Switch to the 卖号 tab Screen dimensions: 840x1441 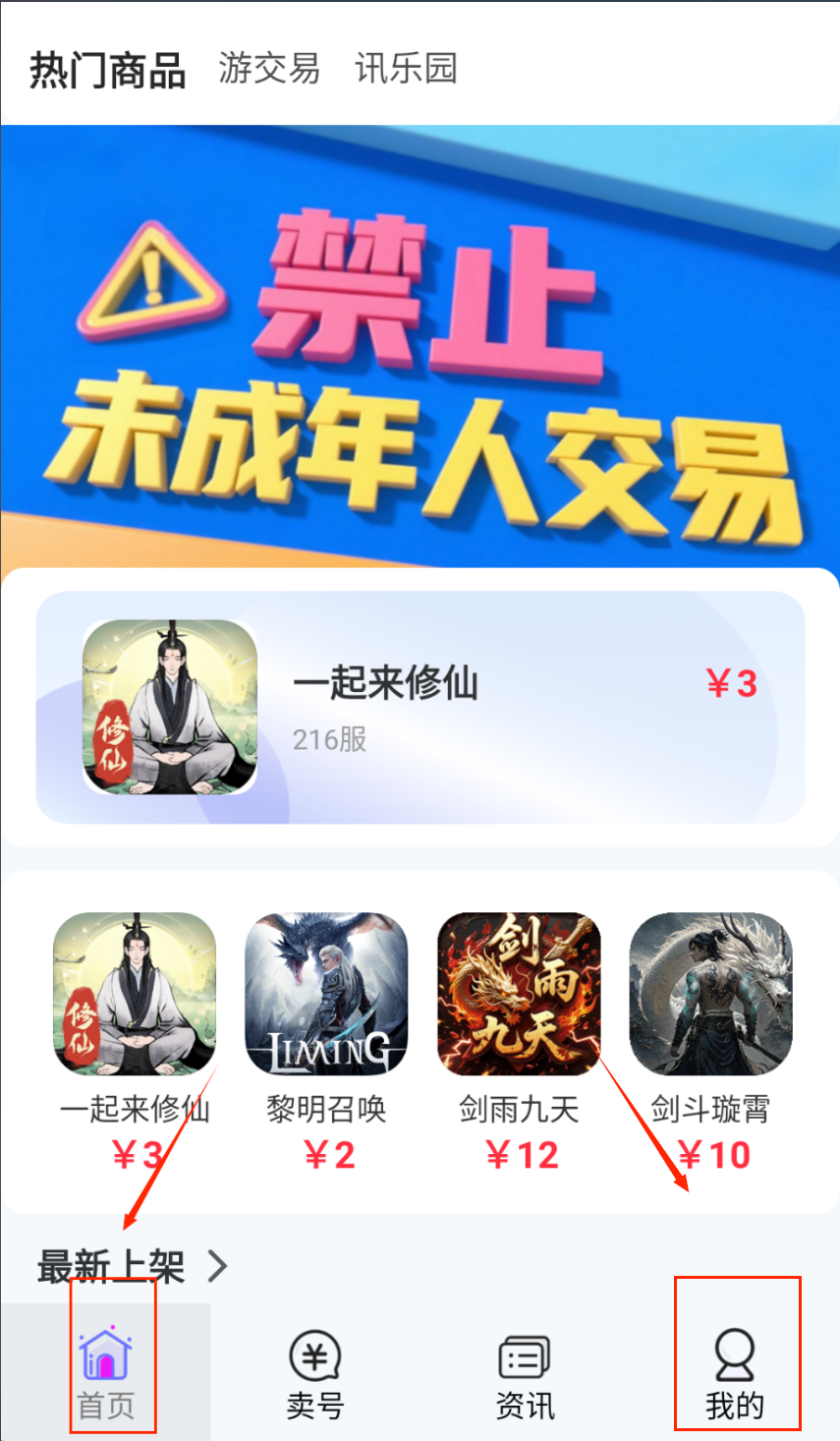(x=315, y=1373)
